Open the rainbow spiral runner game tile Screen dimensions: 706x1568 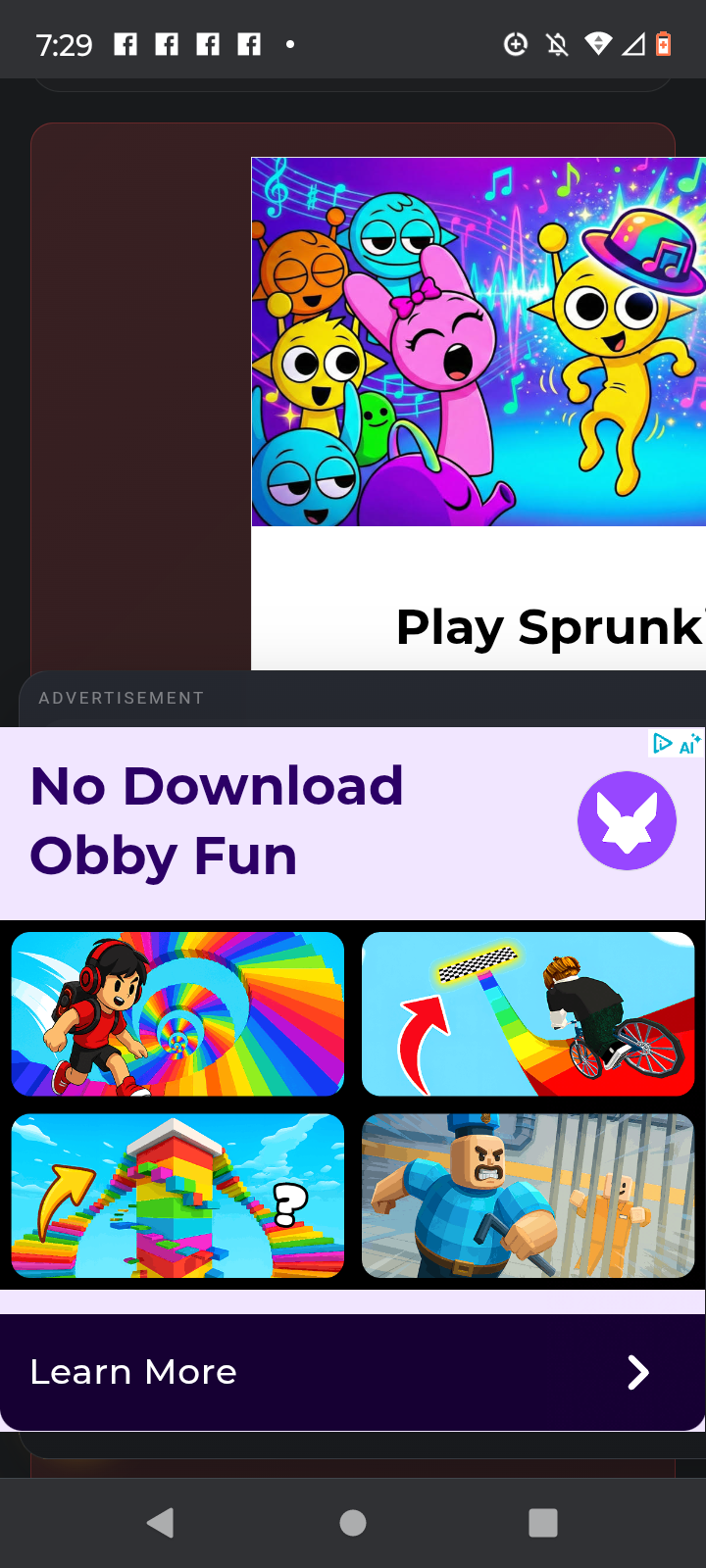click(177, 1013)
